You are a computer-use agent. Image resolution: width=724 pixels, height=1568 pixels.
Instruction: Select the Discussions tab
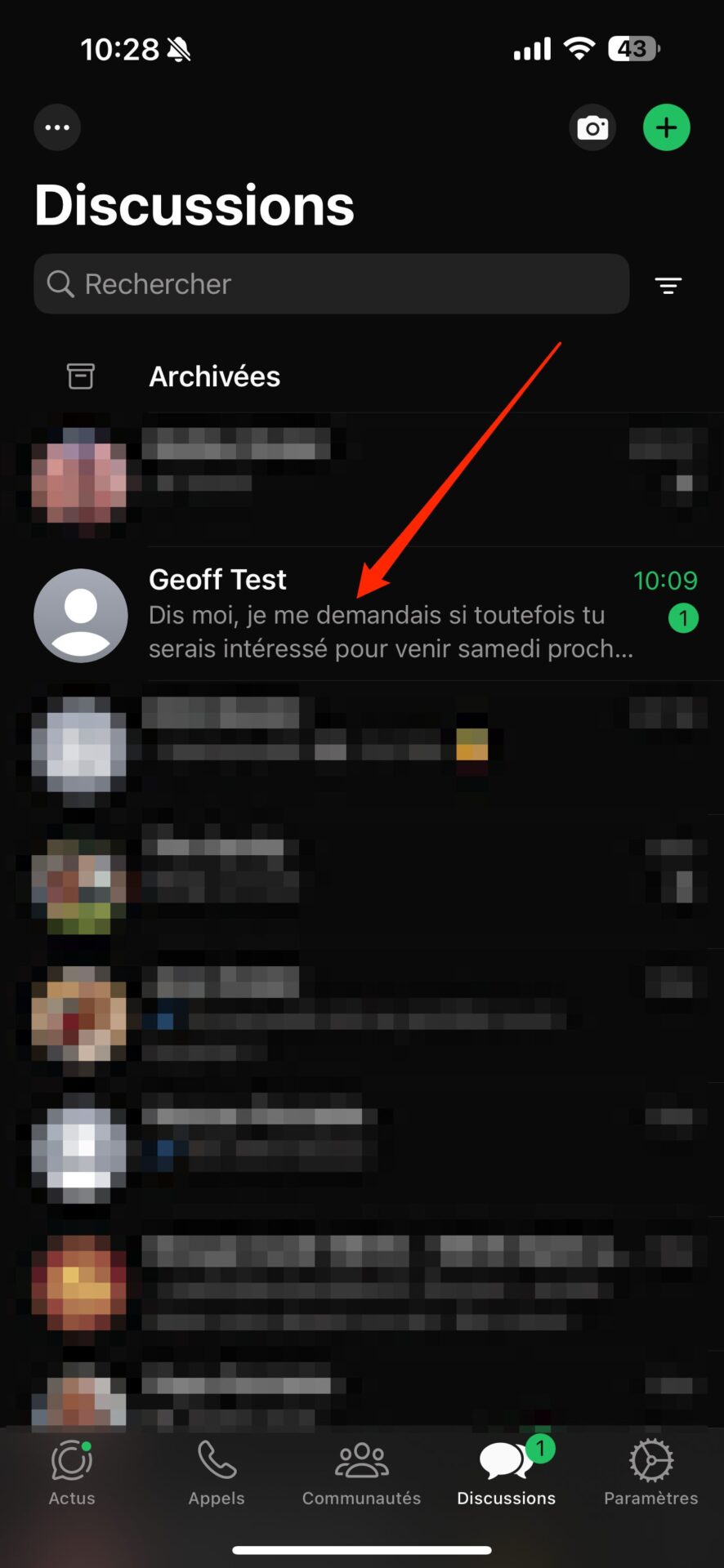pyautogui.click(x=507, y=1472)
